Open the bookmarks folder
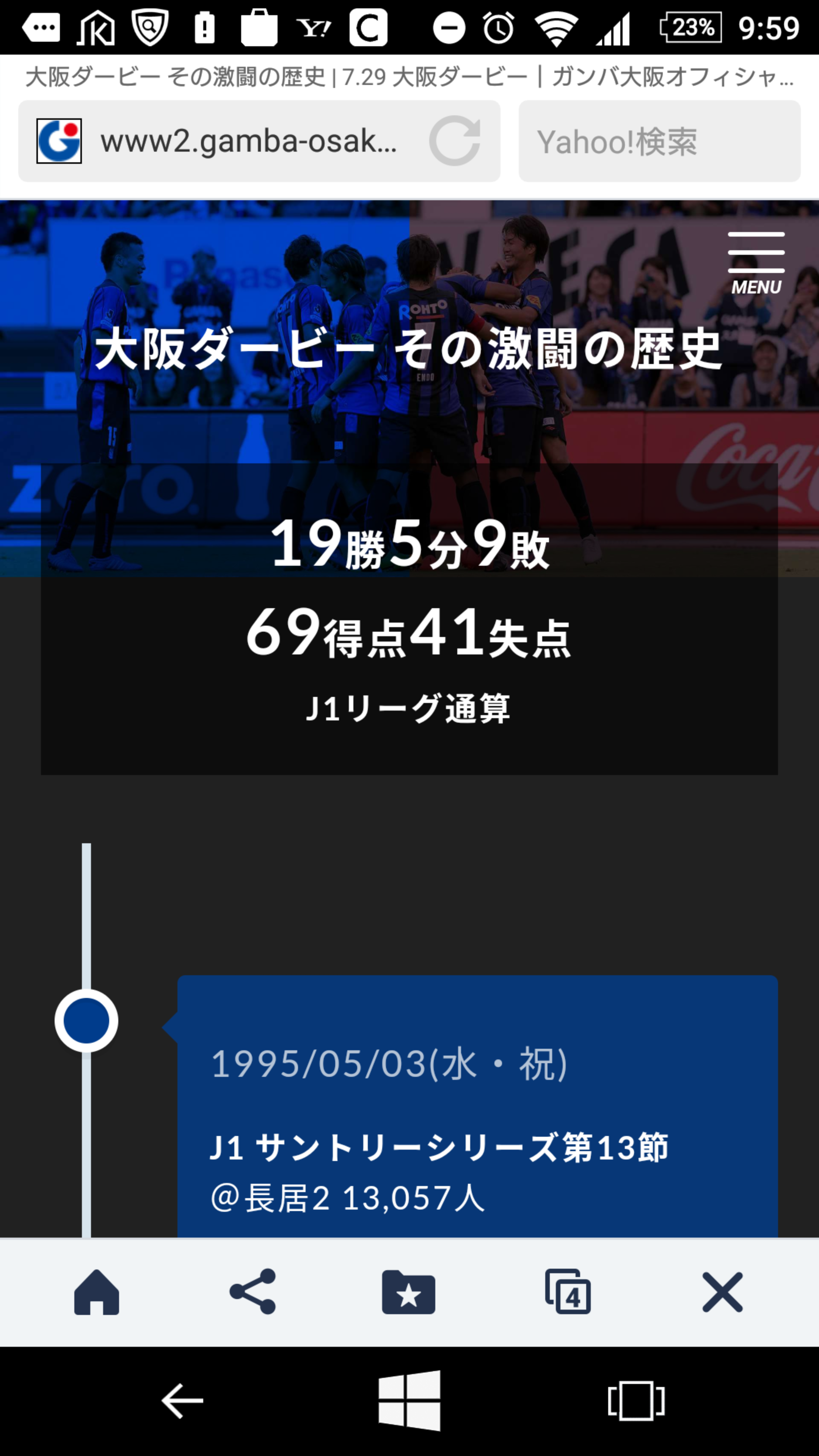The width and height of the screenshot is (819, 1456). point(409,1292)
